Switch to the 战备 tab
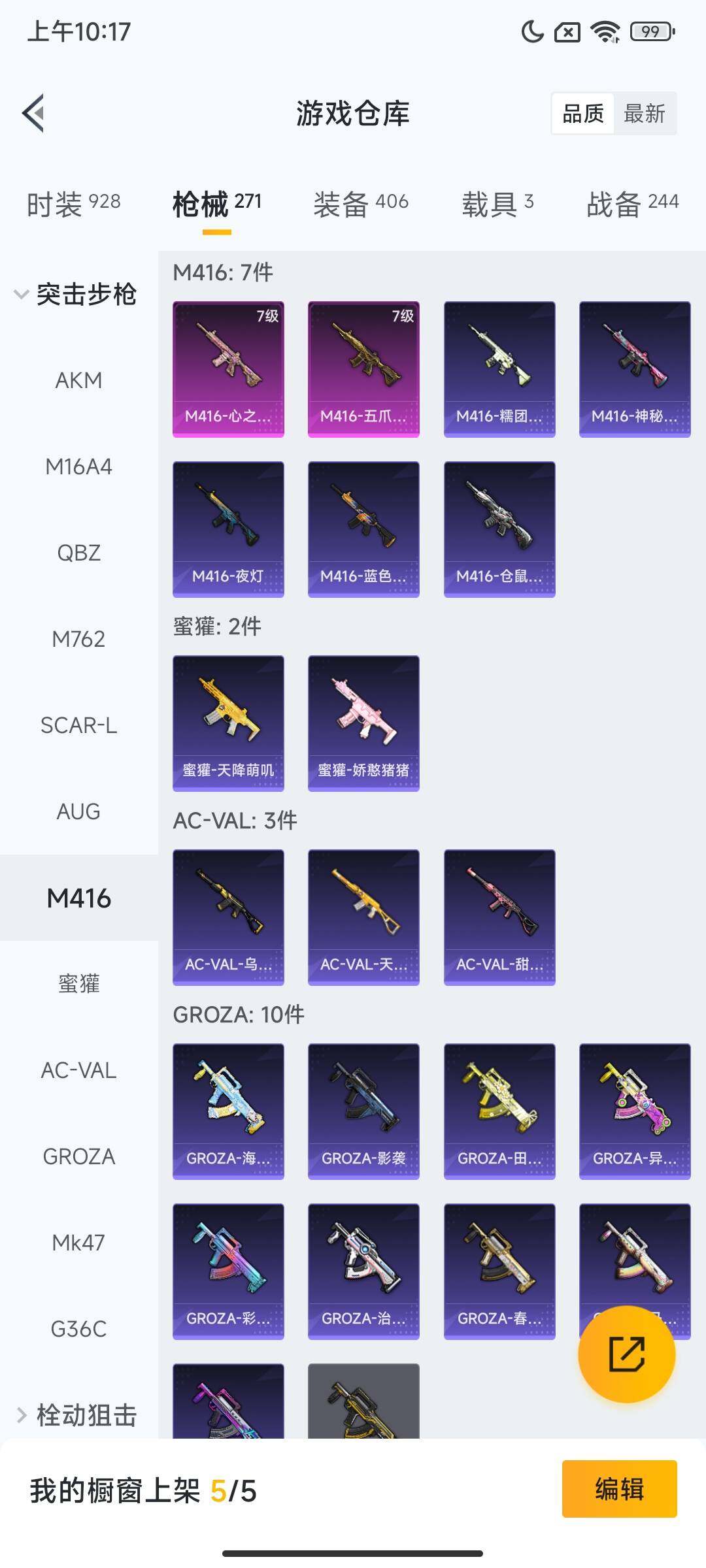The height and width of the screenshot is (1568, 706). tap(632, 204)
